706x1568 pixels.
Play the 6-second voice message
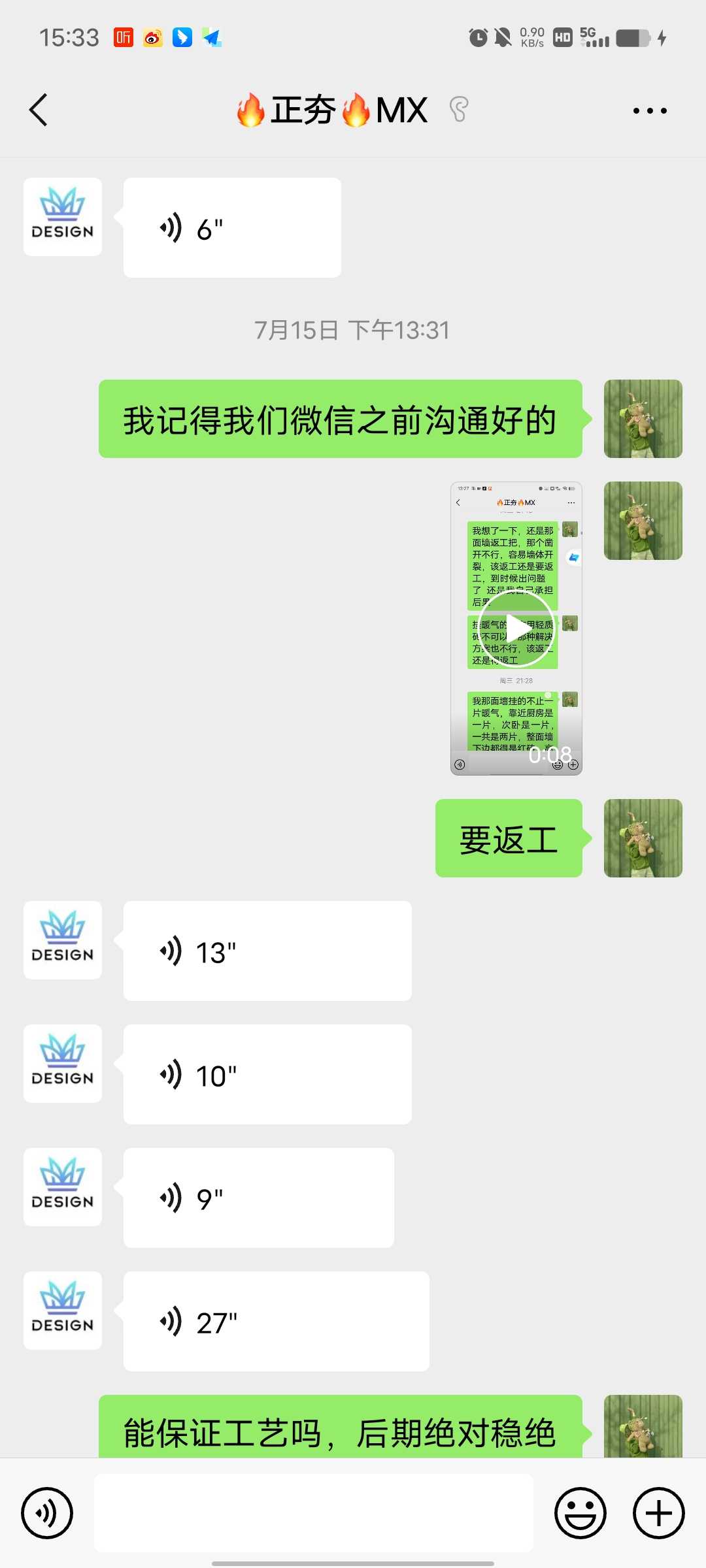pos(231,228)
